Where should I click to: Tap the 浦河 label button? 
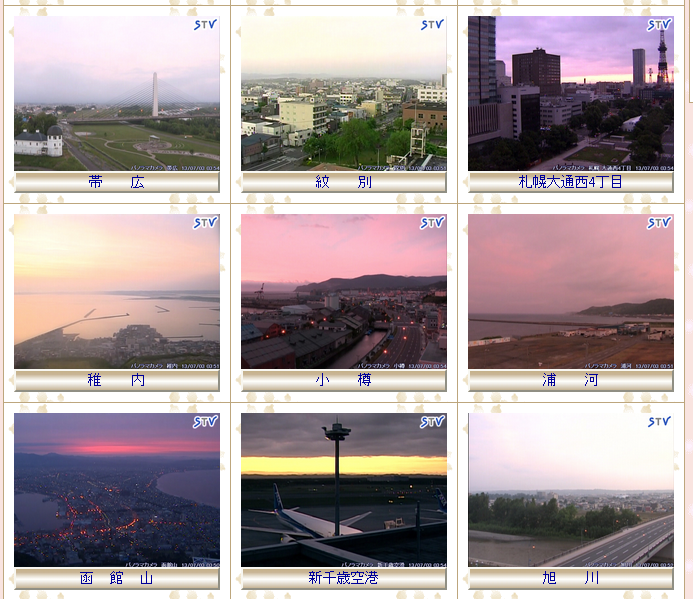[x=570, y=380]
